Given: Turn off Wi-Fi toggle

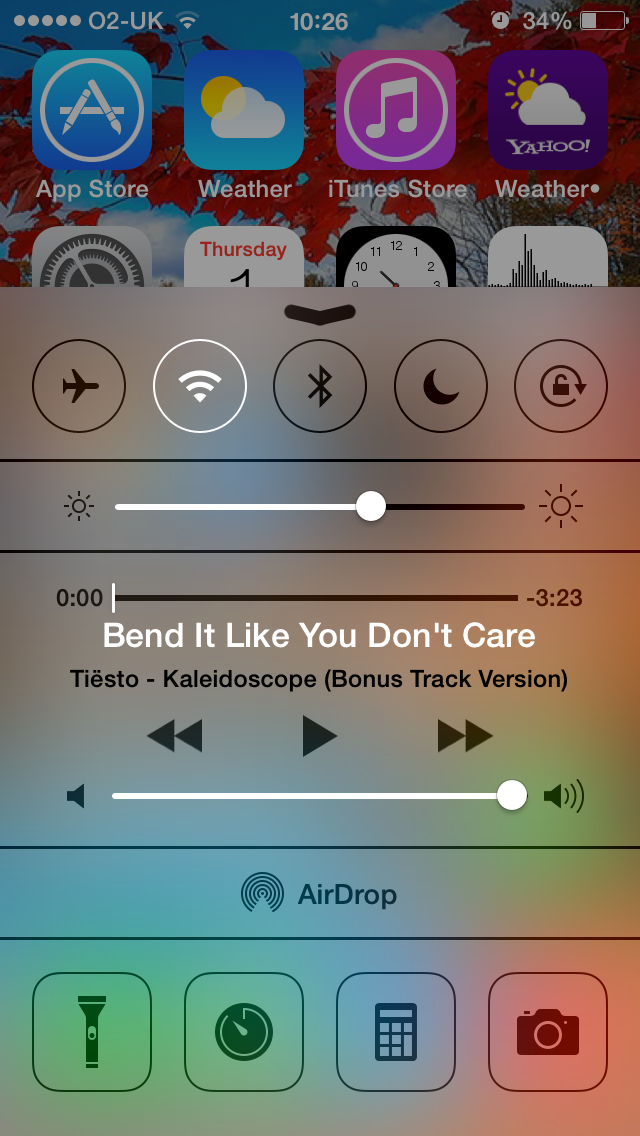Looking at the screenshot, I should coord(200,386).
